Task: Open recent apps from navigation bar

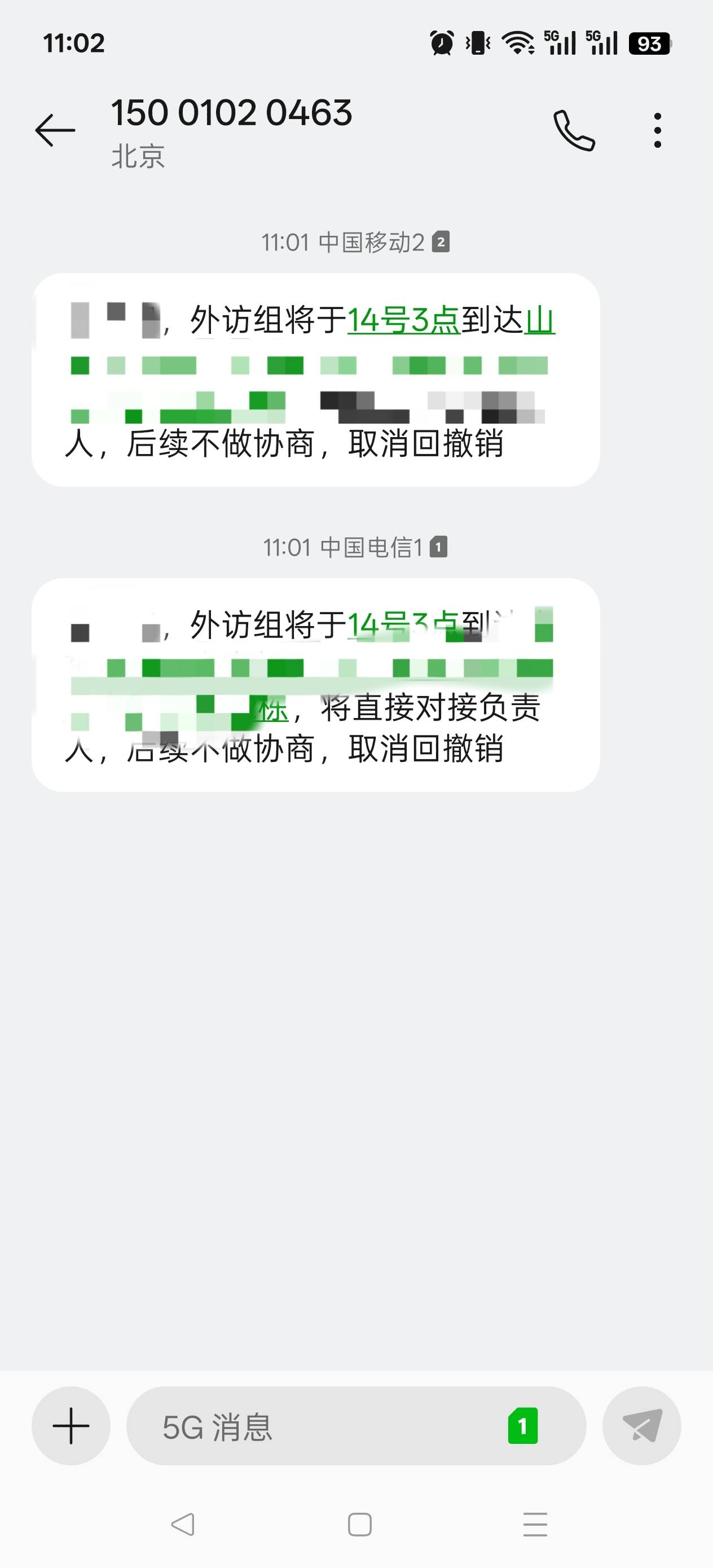Action: pos(535,1525)
